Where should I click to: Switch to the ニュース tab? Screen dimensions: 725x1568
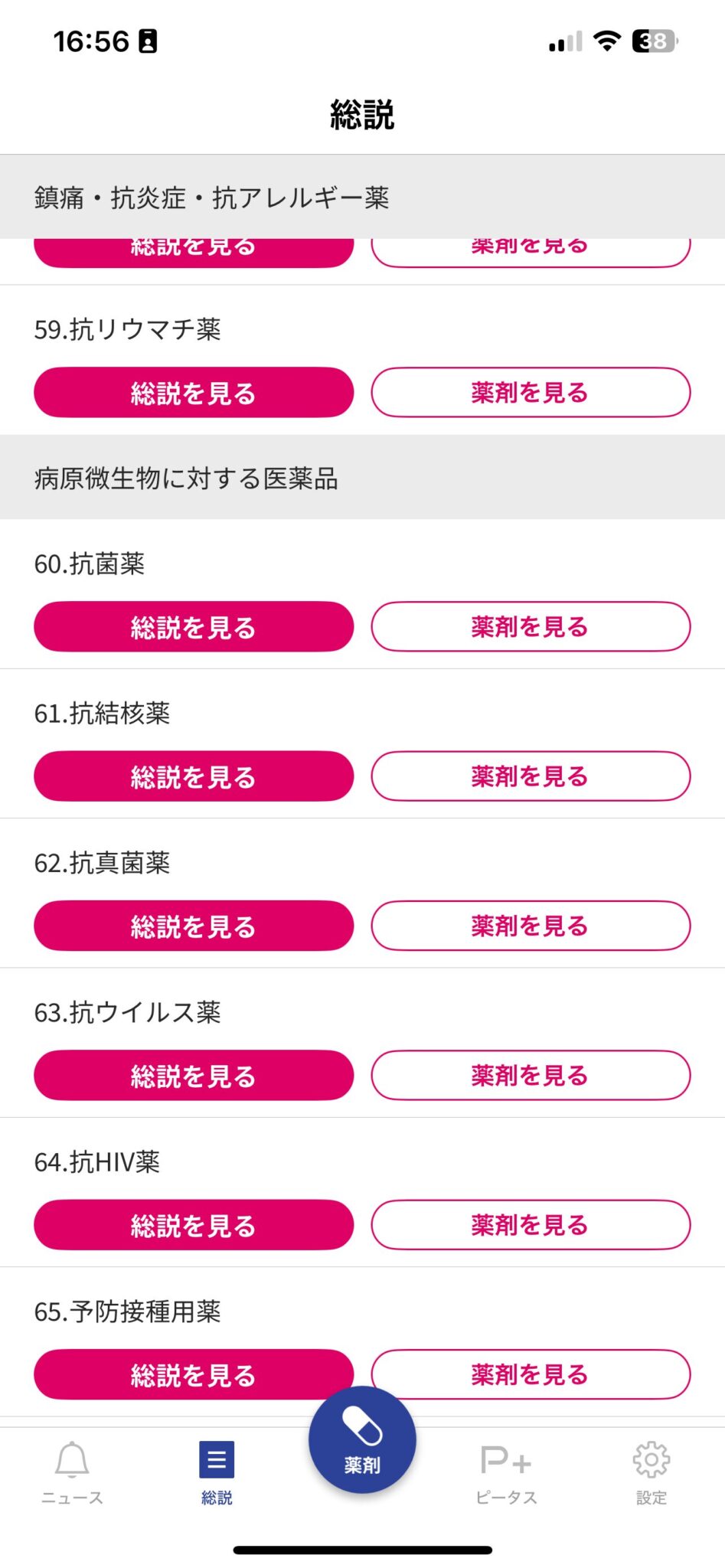coord(72,1473)
